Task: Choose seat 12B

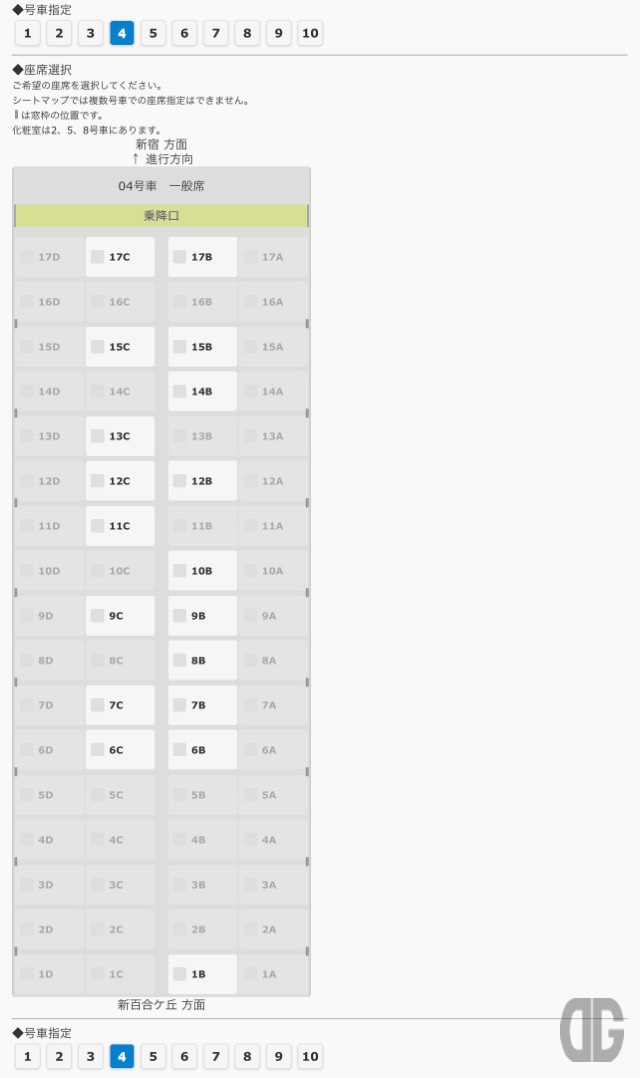Action: (203, 481)
